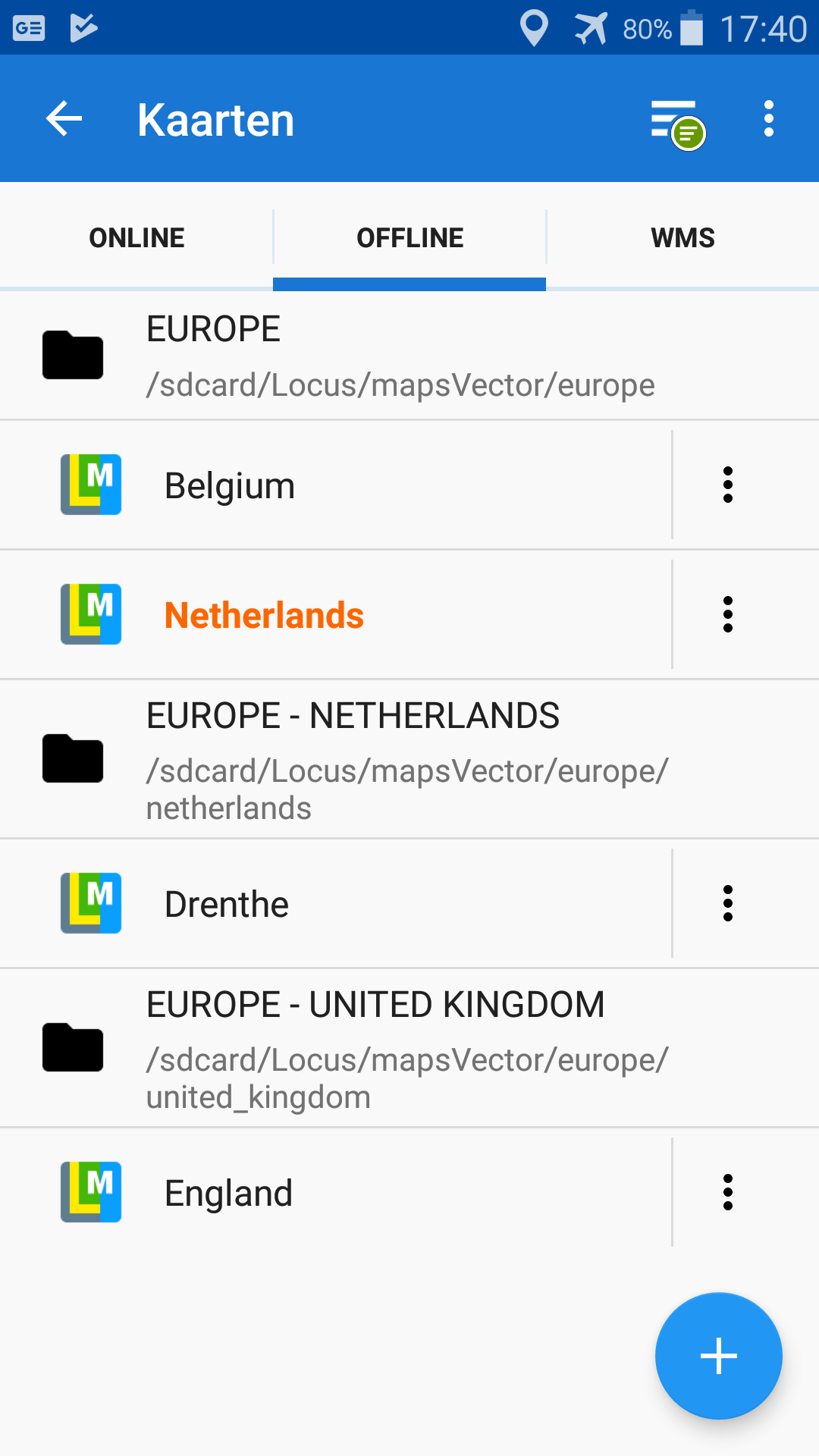Viewport: 819px width, 1456px height.
Task: Tap the EUROPE - NETHERLANDS folder
Action: (409, 759)
